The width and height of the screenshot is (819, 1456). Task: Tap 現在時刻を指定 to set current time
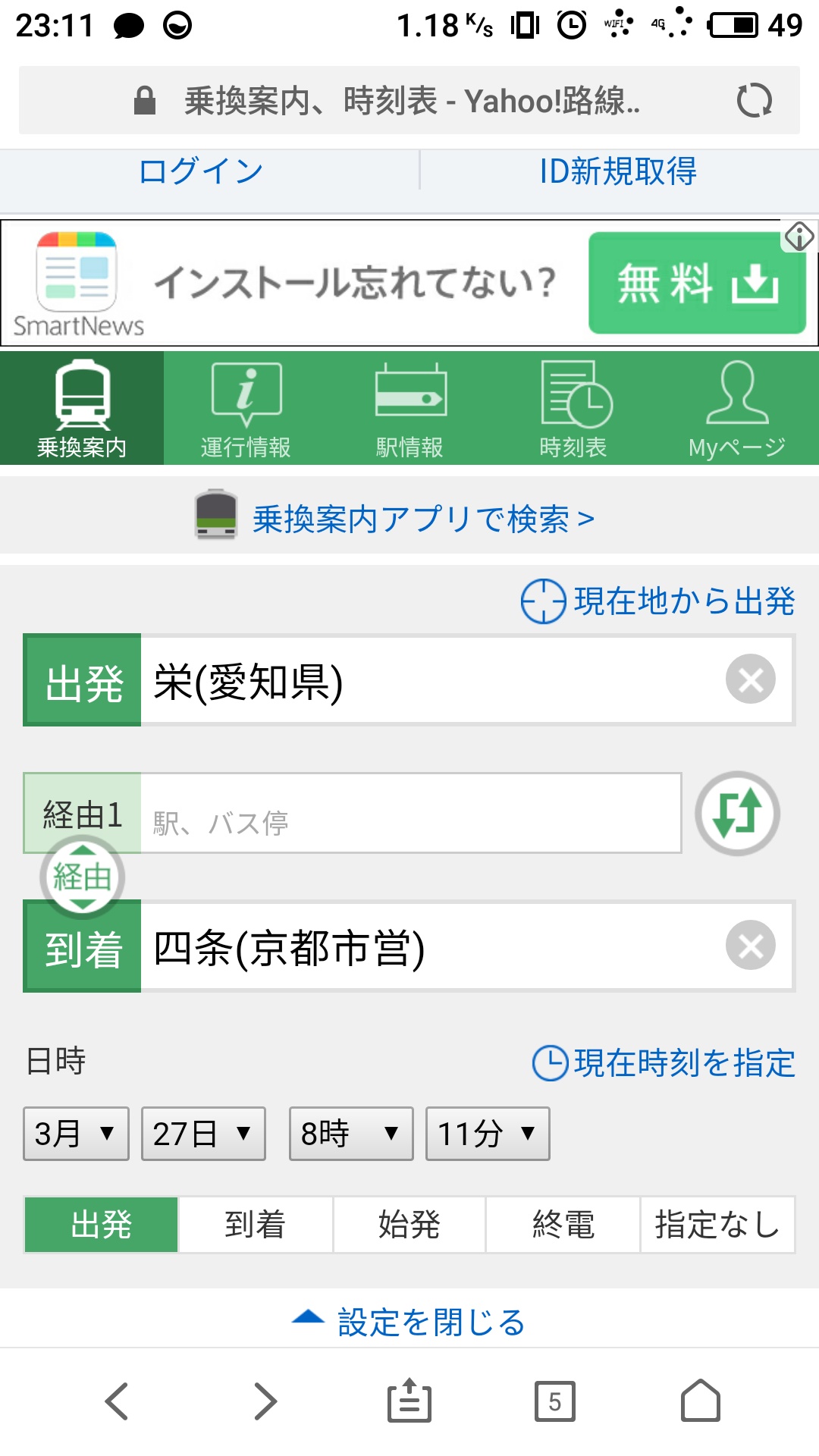tap(664, 1062)
